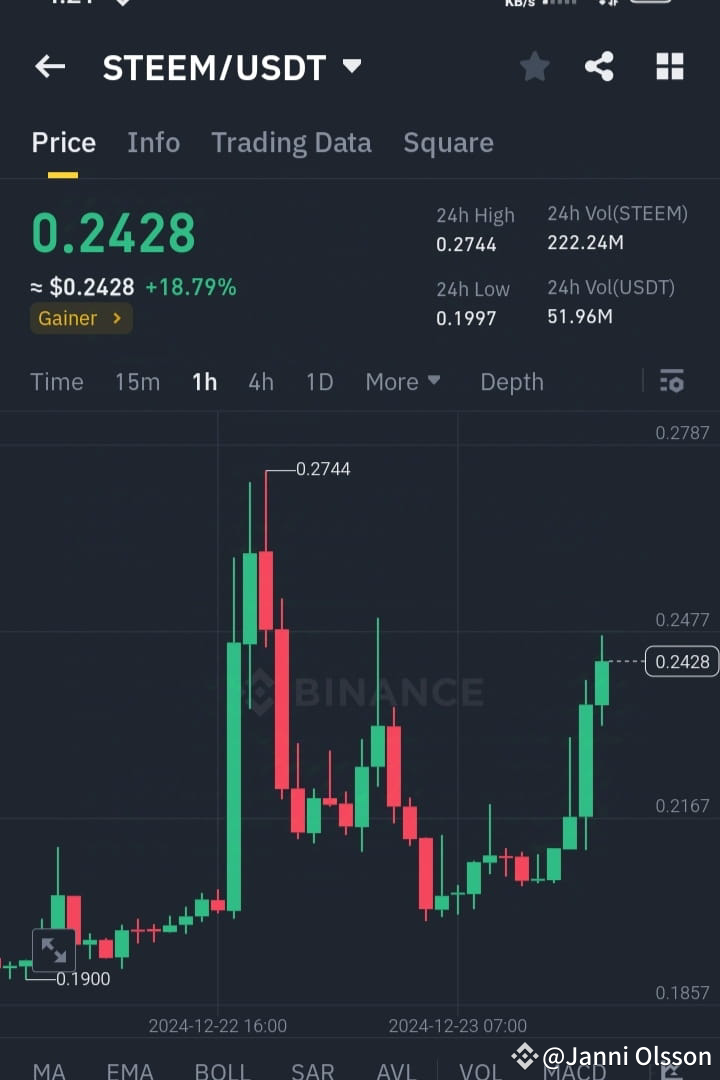
Task: Switch to Depth view
Action: pyautogui.click(x=511, y=382)
